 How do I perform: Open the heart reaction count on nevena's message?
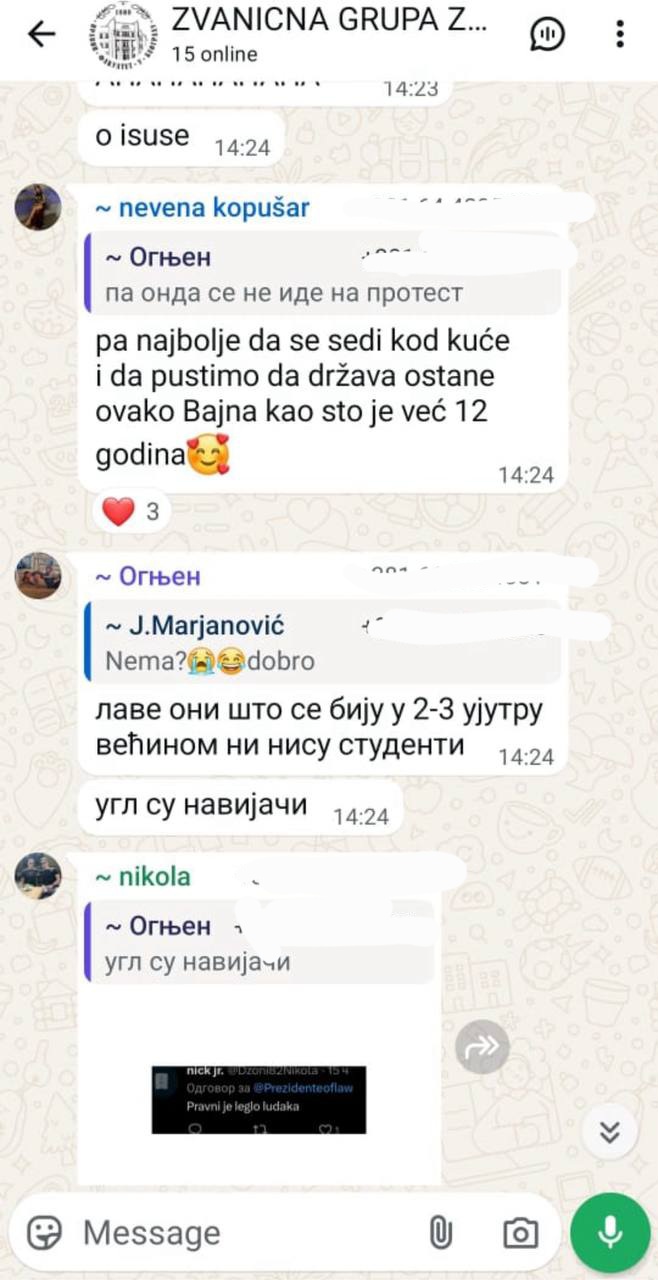pyautogui.click(x=131, y=513)
